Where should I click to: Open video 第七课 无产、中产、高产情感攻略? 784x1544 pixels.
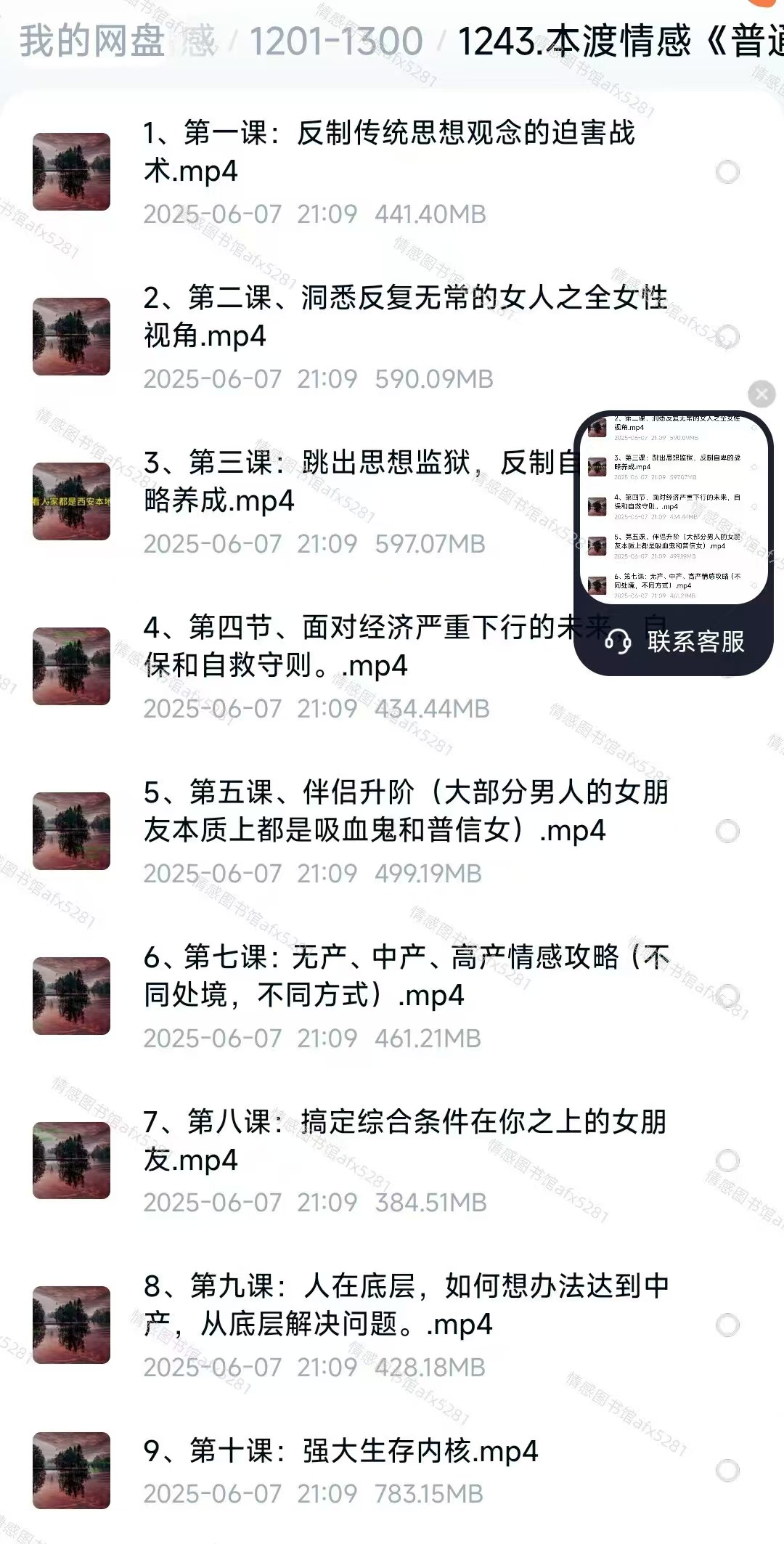(405, 976)
